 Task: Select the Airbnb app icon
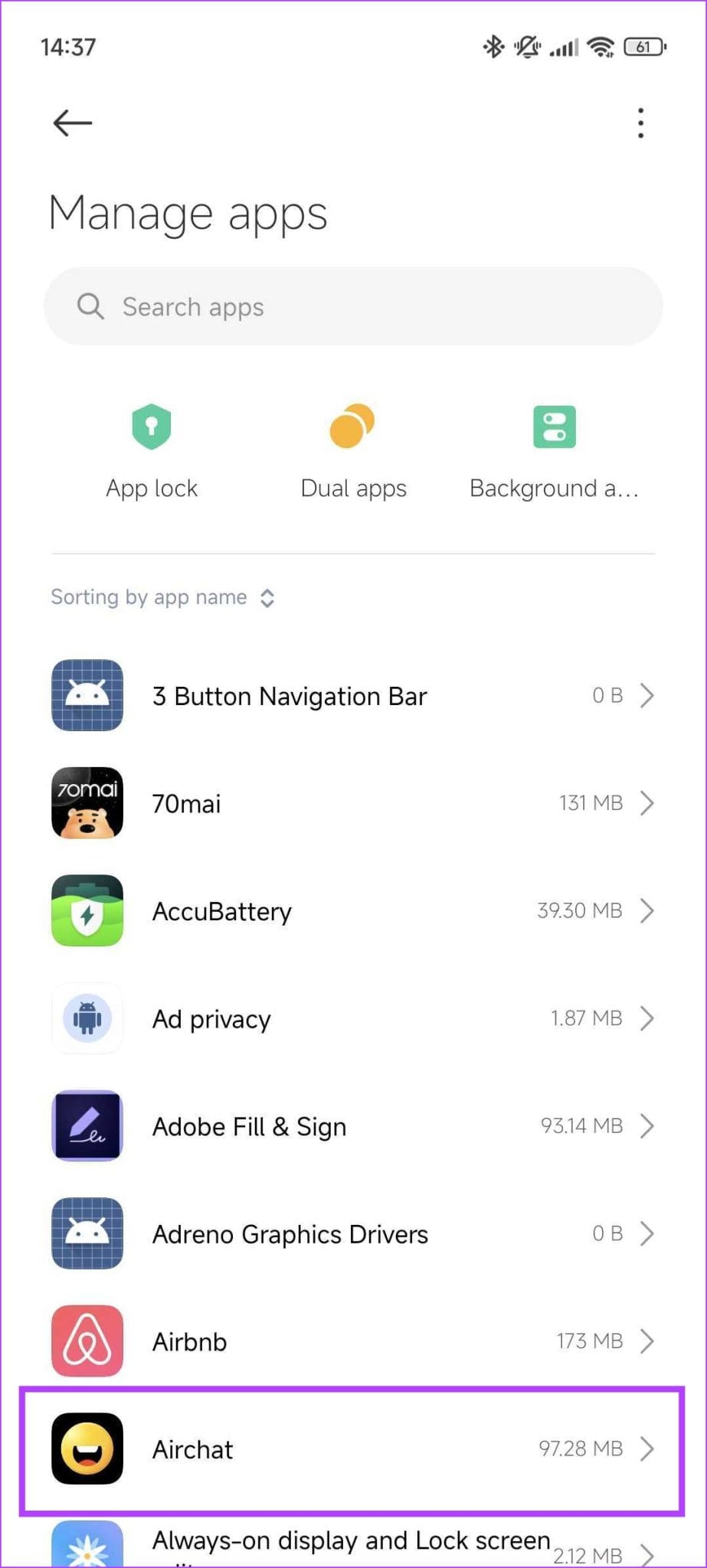pyautogui.click(x=86, y=1341)
